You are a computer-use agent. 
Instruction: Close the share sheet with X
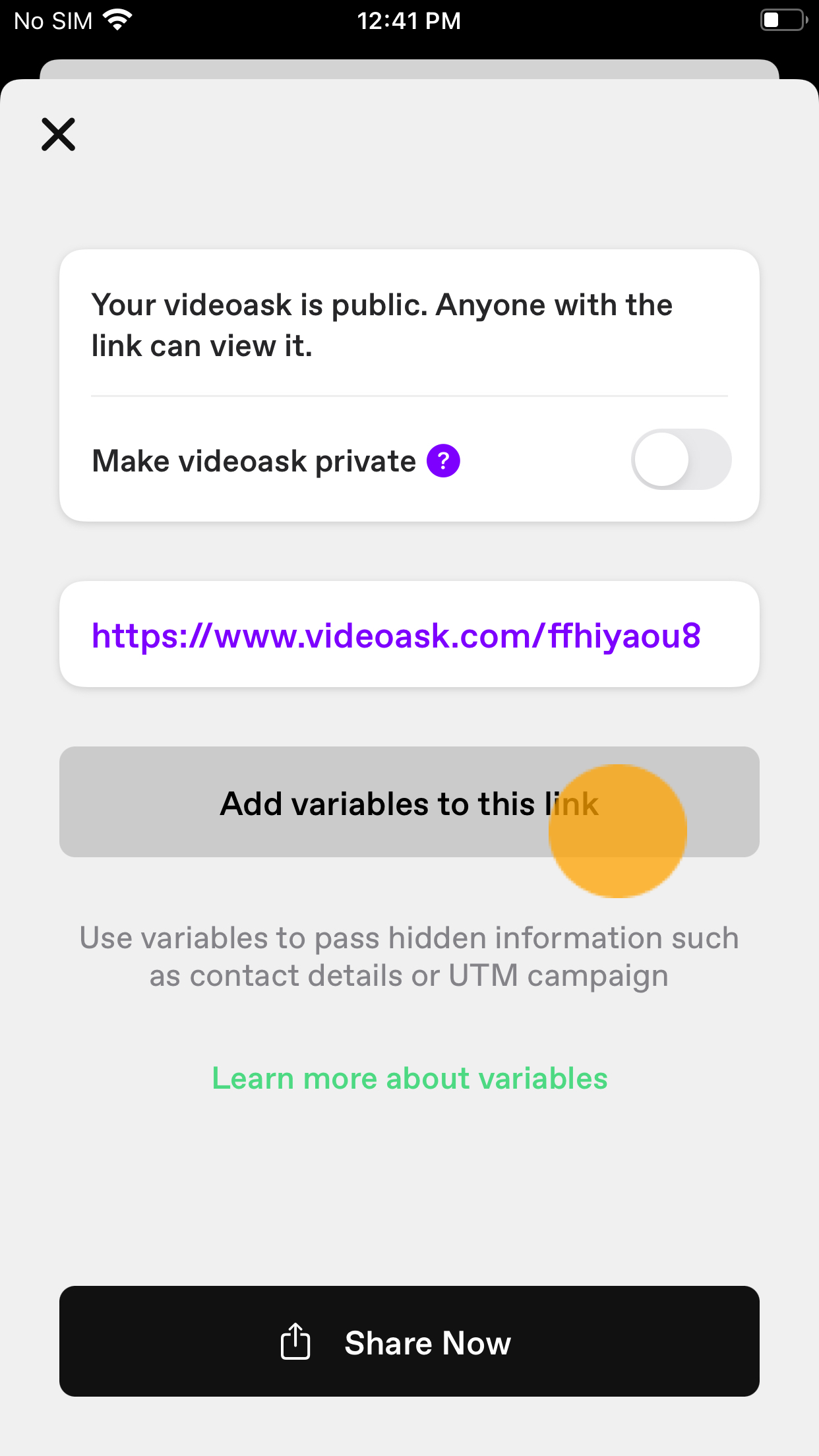pos(59,135)
